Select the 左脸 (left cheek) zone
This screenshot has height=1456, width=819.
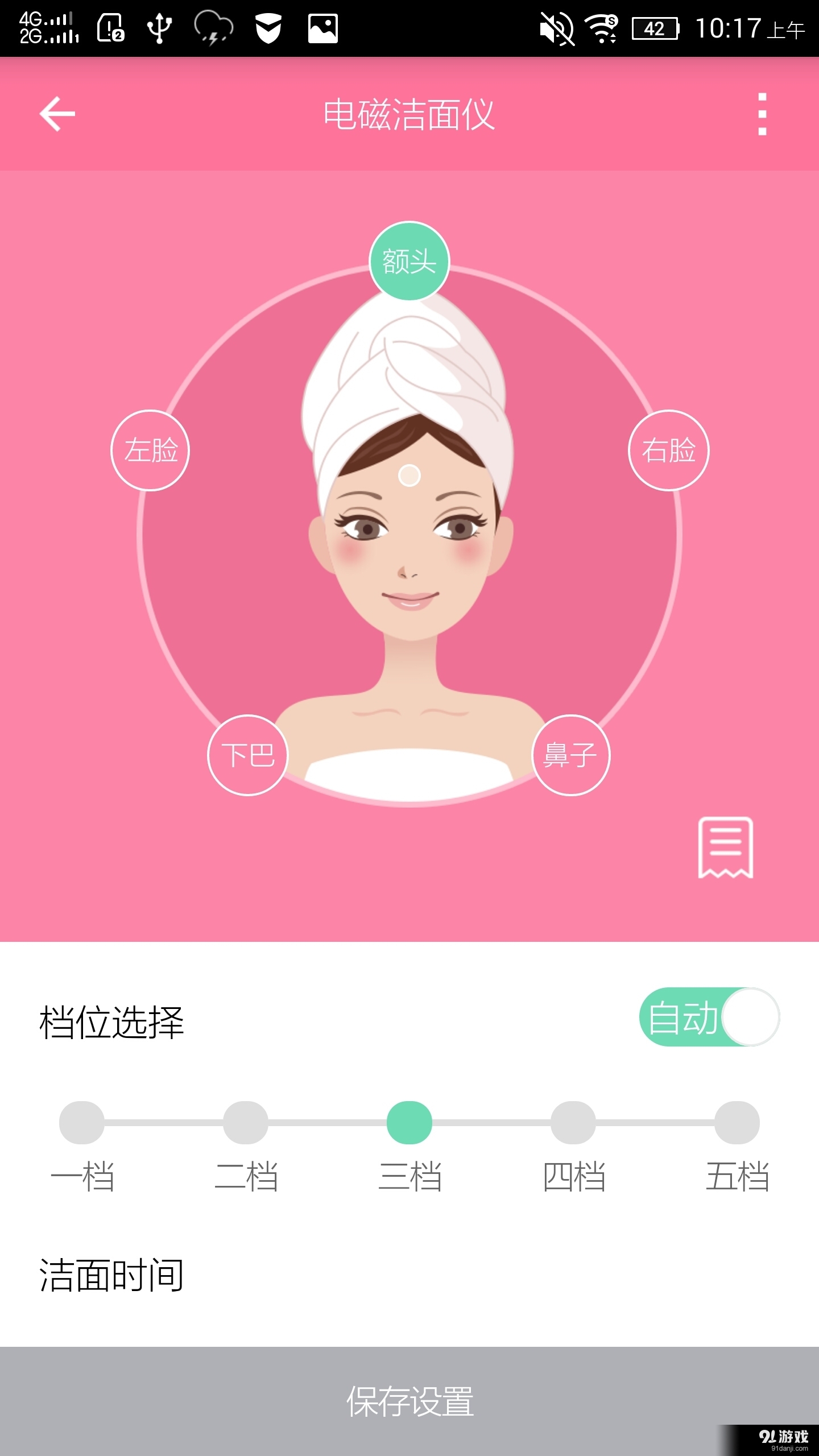coord(150,450)
